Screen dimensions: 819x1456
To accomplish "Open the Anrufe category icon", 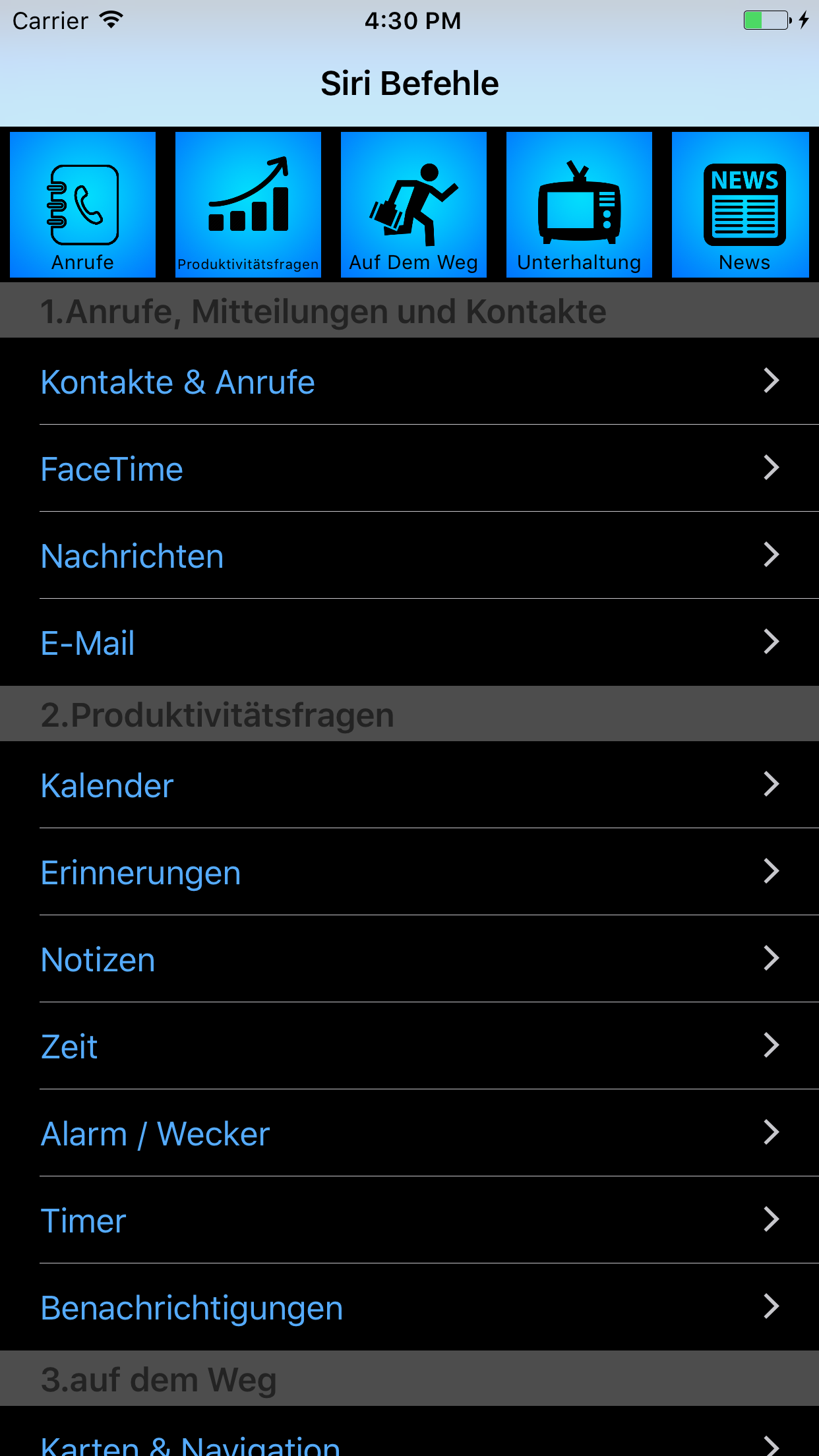I will point(82,204).
